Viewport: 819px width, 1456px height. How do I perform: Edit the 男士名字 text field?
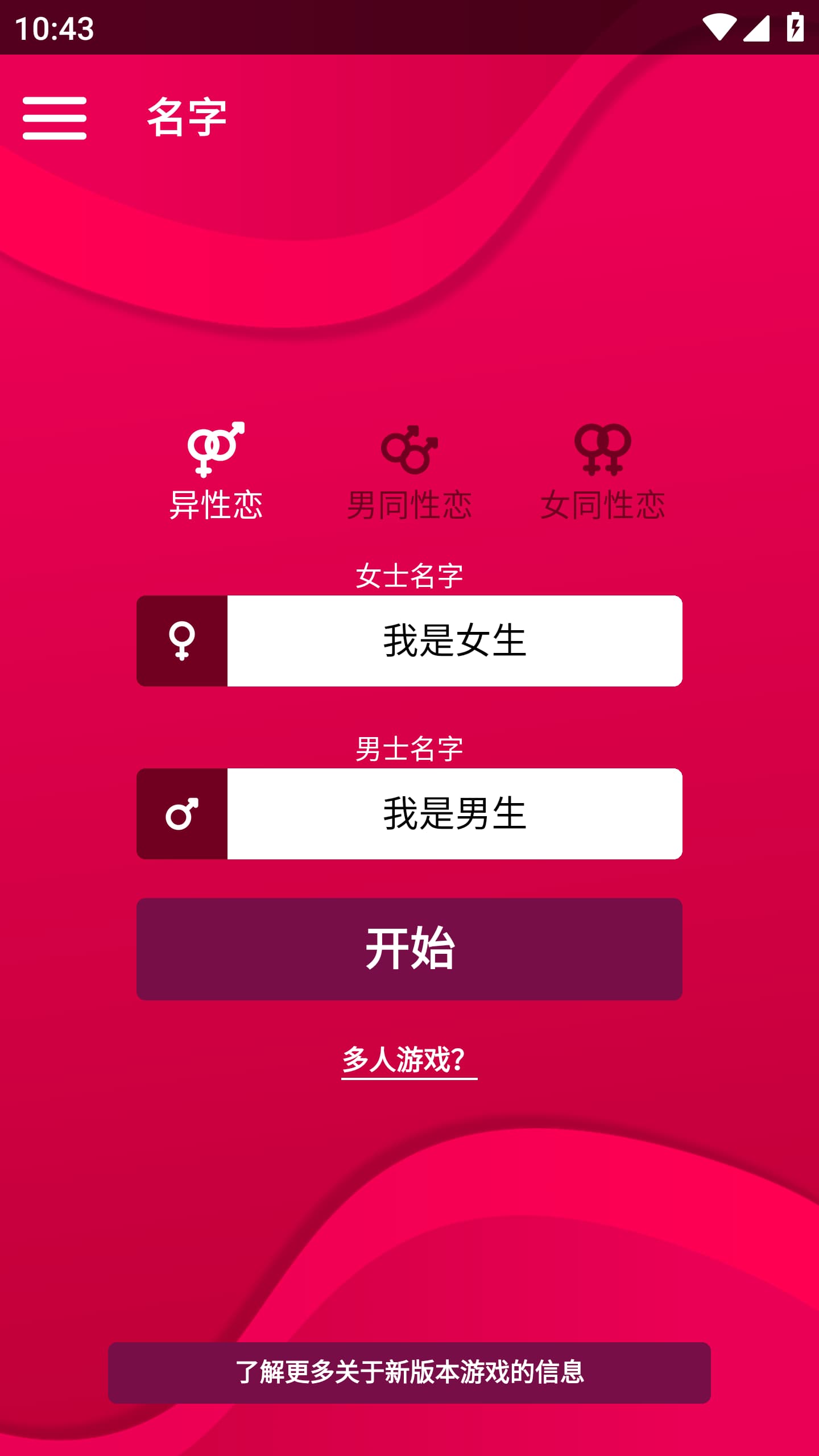[x=454, y=814]
